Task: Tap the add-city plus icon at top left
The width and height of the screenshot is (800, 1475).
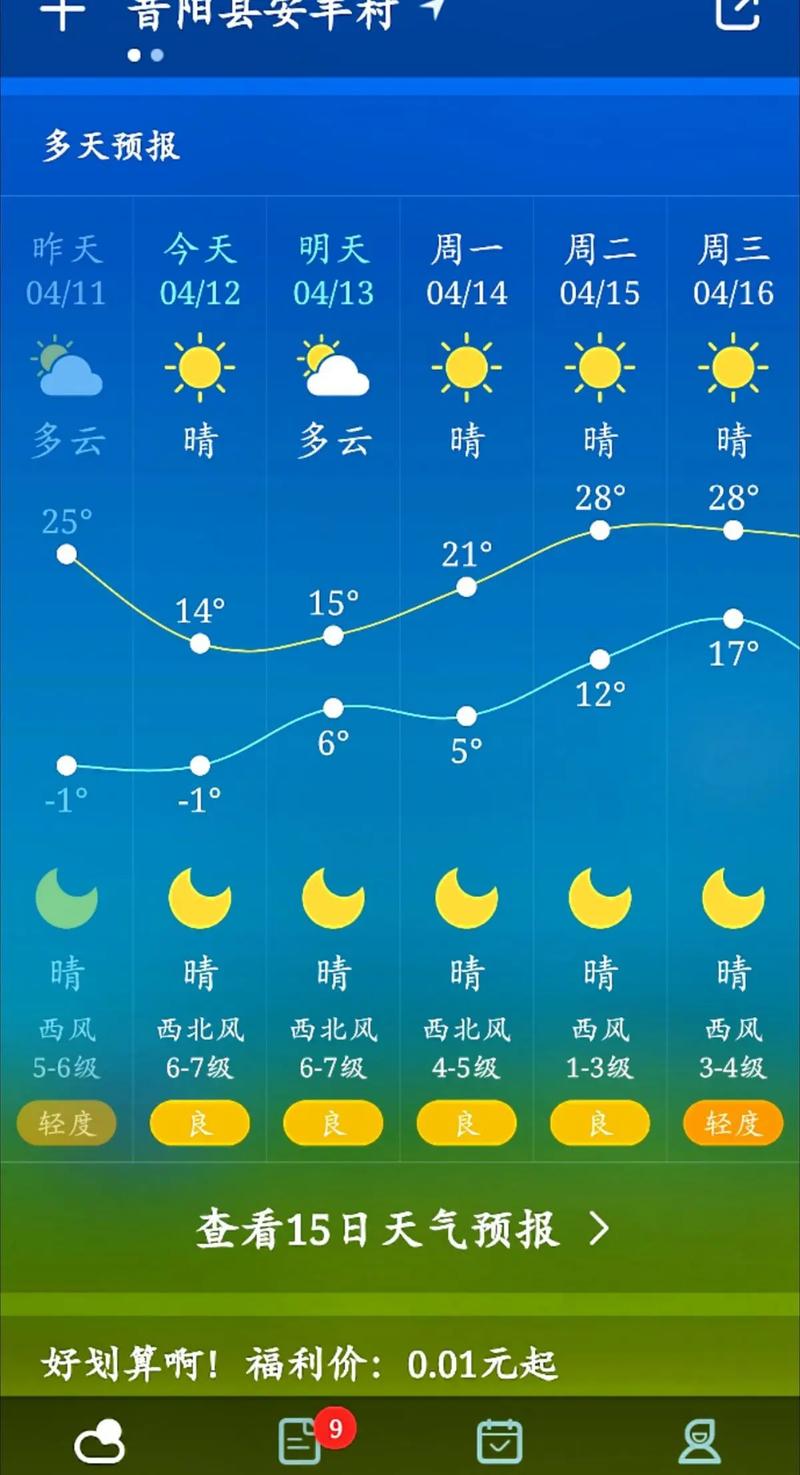Action: coord(62,8)
